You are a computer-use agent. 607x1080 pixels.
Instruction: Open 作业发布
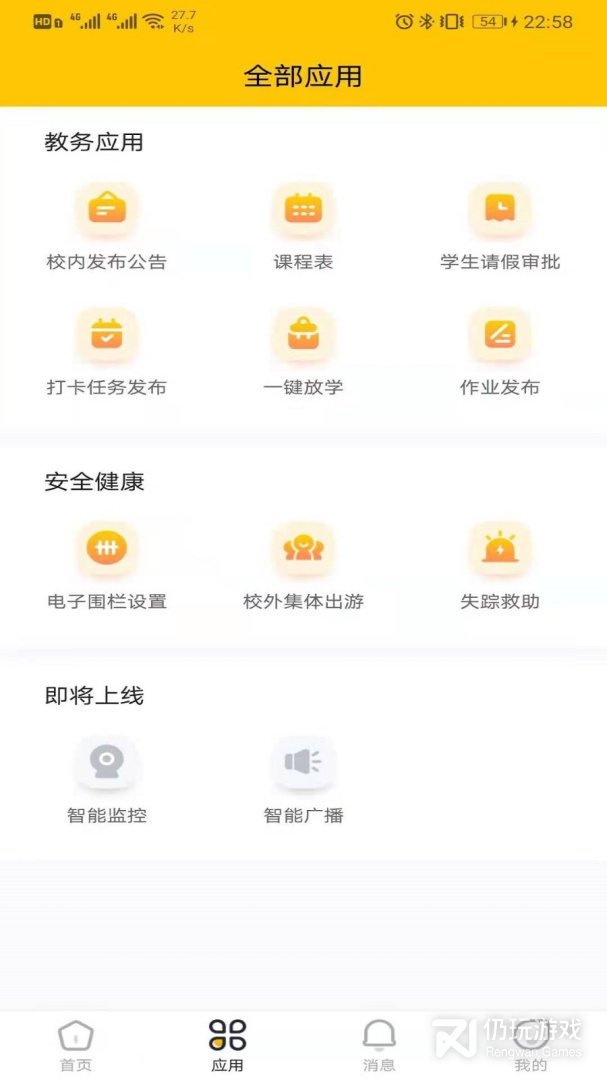(500, 352)
